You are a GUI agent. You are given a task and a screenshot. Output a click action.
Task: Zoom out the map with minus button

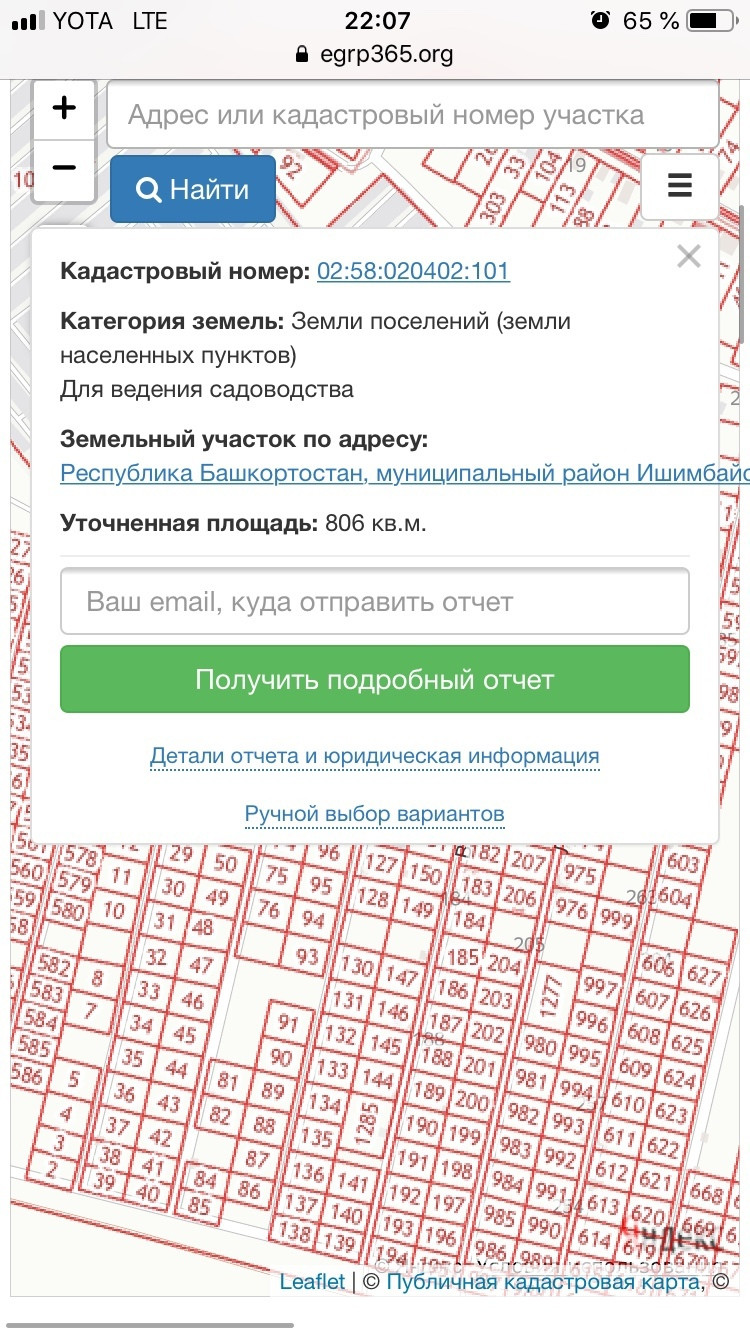click(x=64, y=167)
